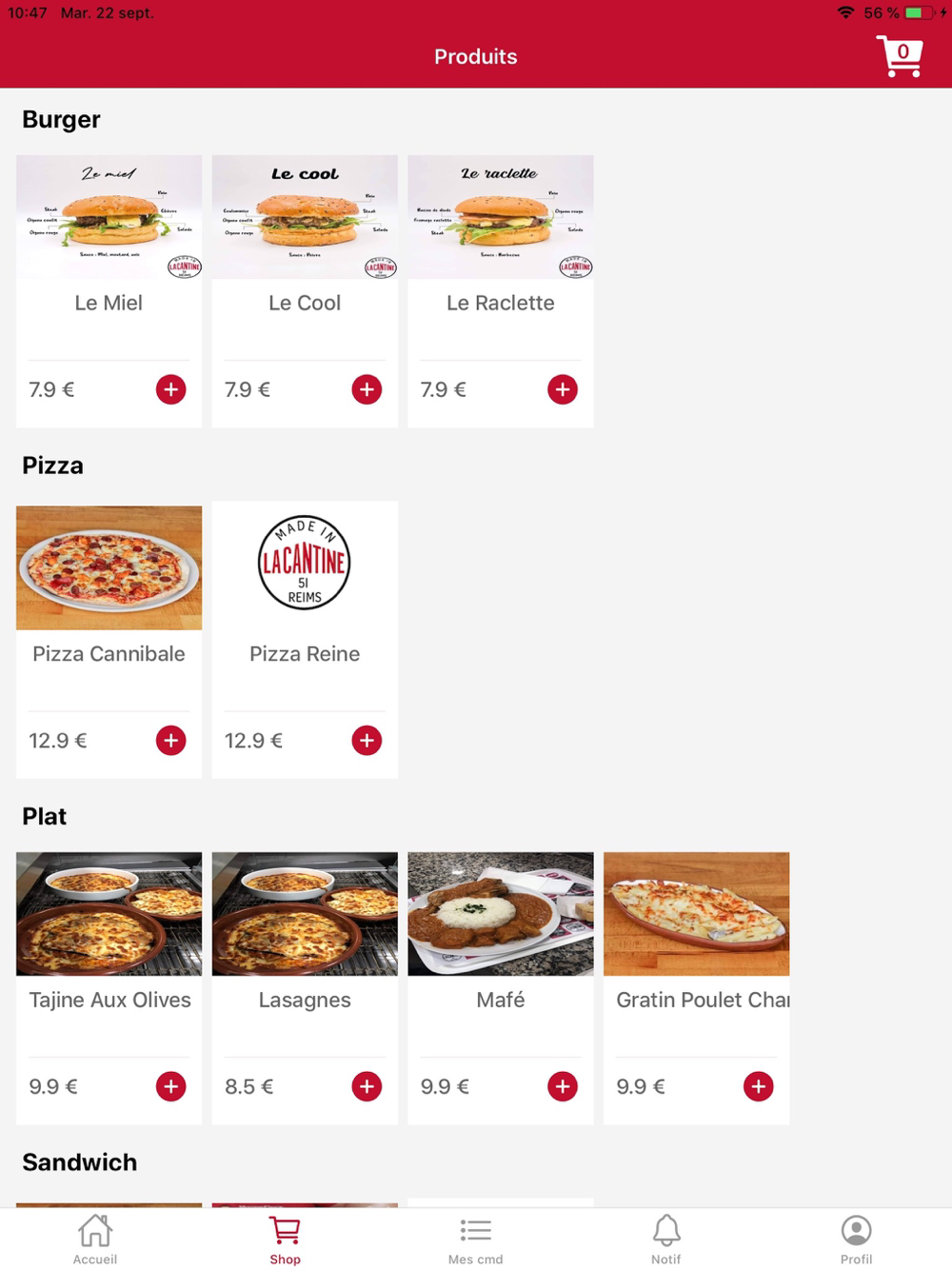Add Gratin Poulet dish to cart
The image size is (952, 1270).
pyautogui.click(x=759, y=1086)
